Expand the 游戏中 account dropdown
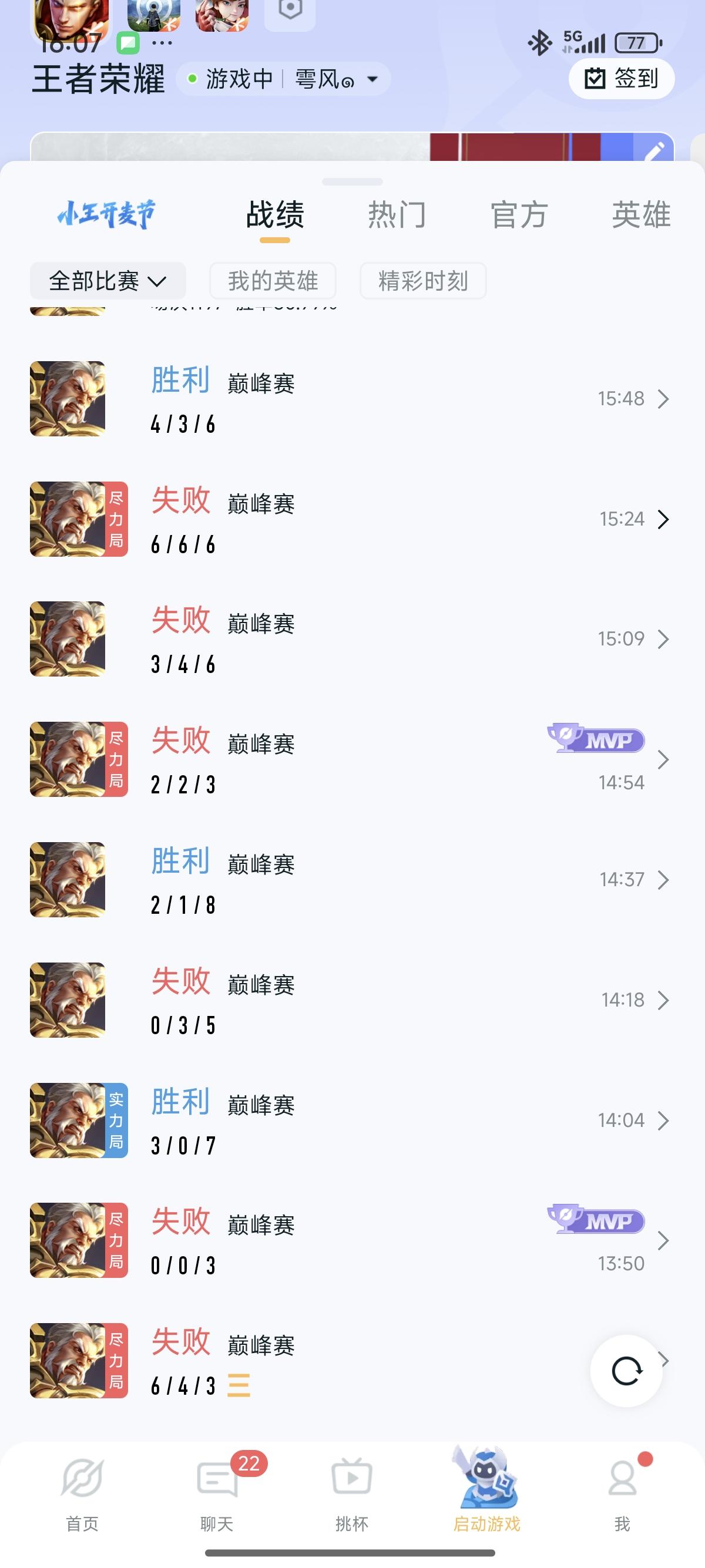The height and width of the screenshot is (1568, 705). click(x=372, y=79)
